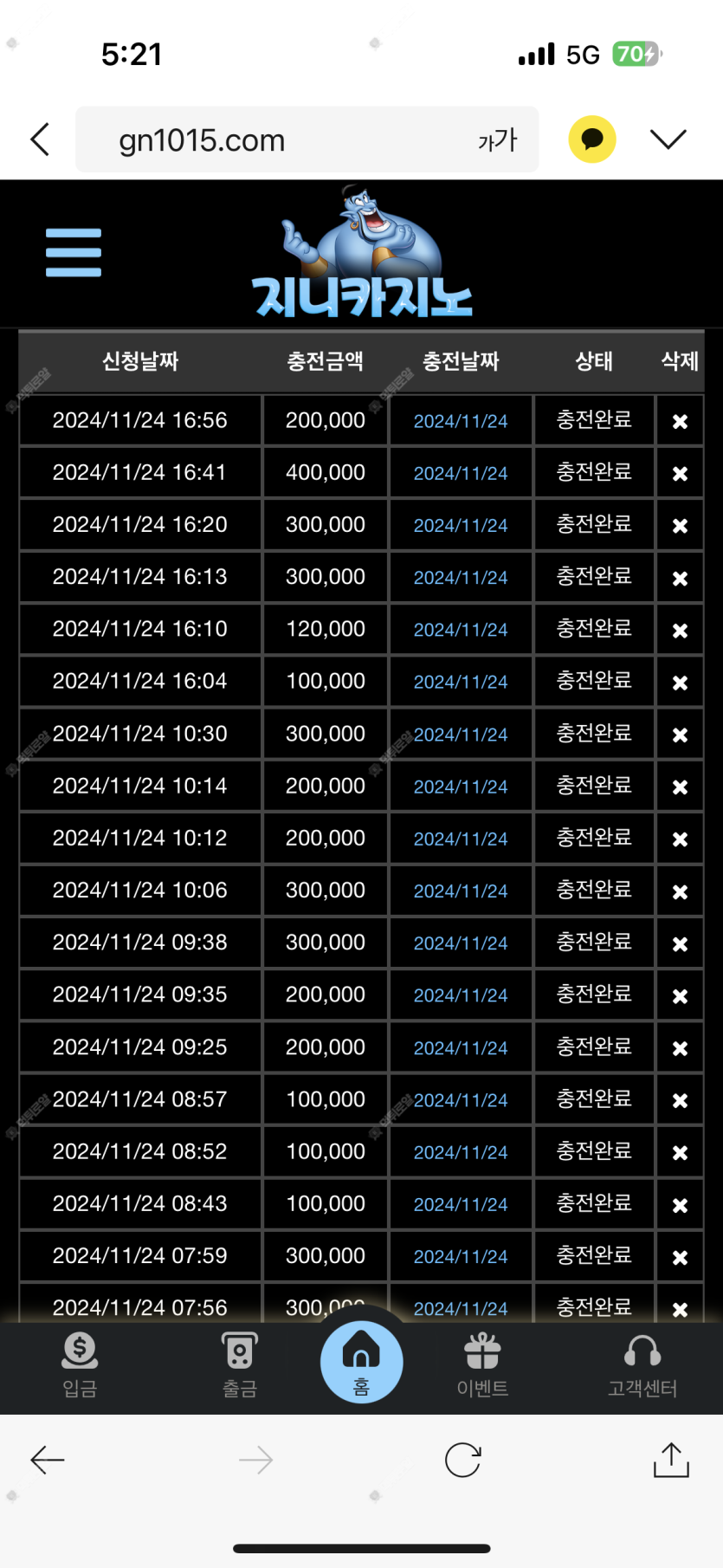
Task: Remove the 09:38 deposit entry
Action: (681, 943)
